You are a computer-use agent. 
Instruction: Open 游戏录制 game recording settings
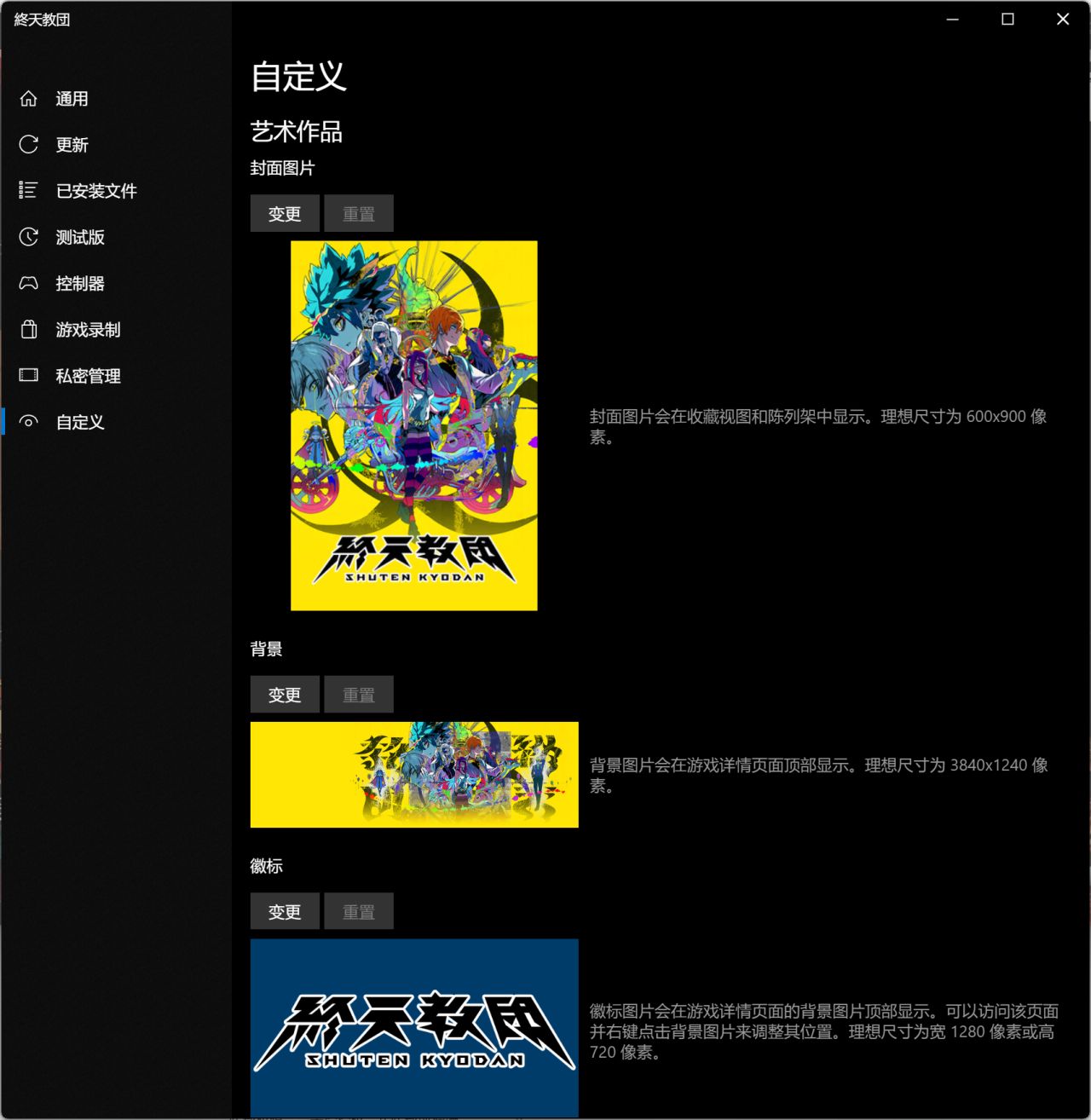pos(88,330)
